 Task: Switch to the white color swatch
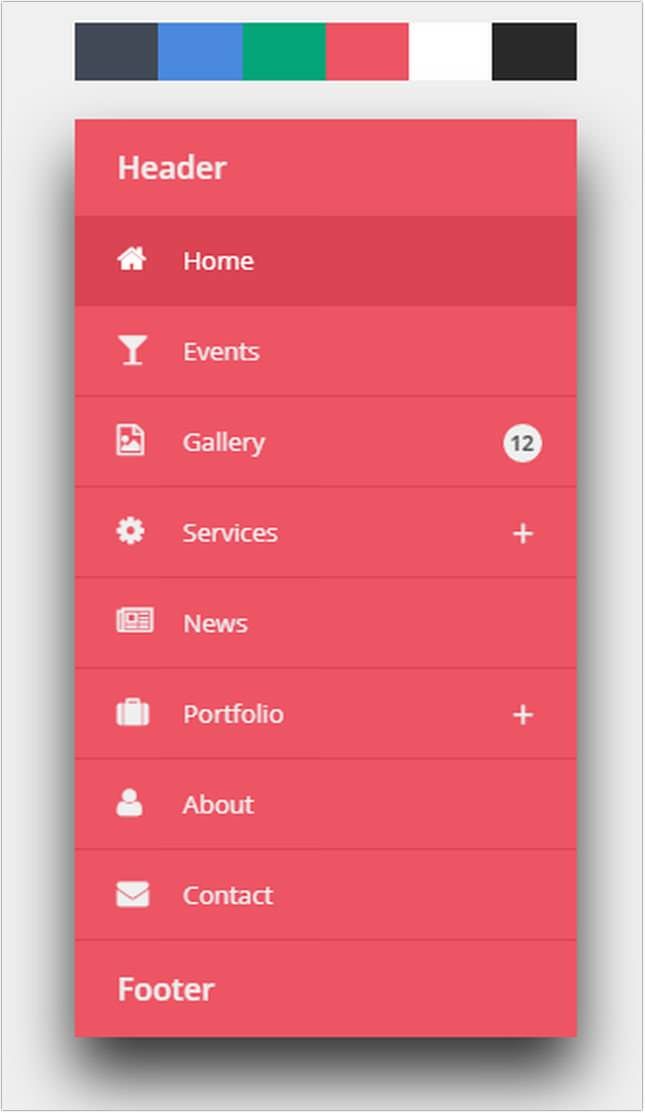tap(450, 51)
